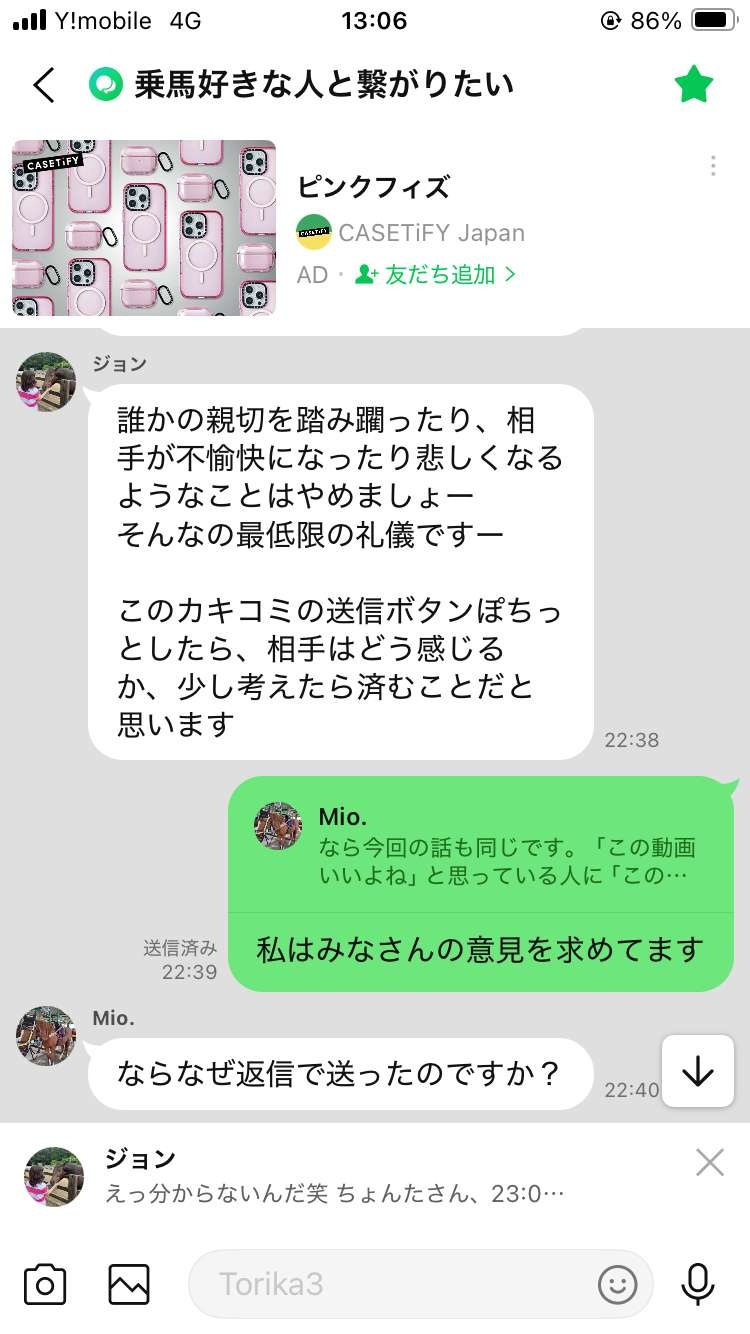The image size is (750, 1334).
Task: Go back from the chat
Action: tap(44, 86)
